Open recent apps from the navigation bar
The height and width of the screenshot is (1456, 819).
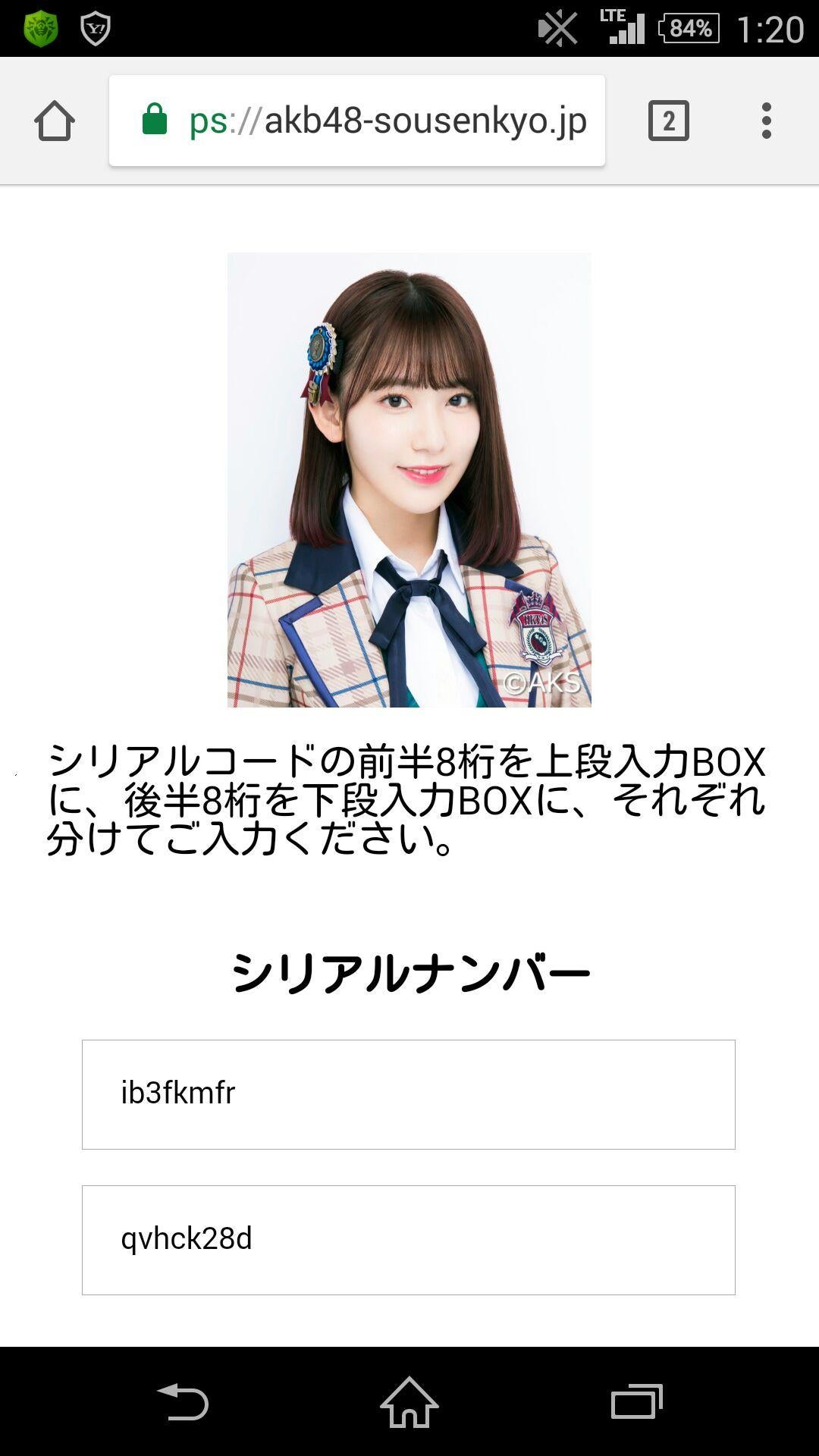click(x=636, y=1401)
